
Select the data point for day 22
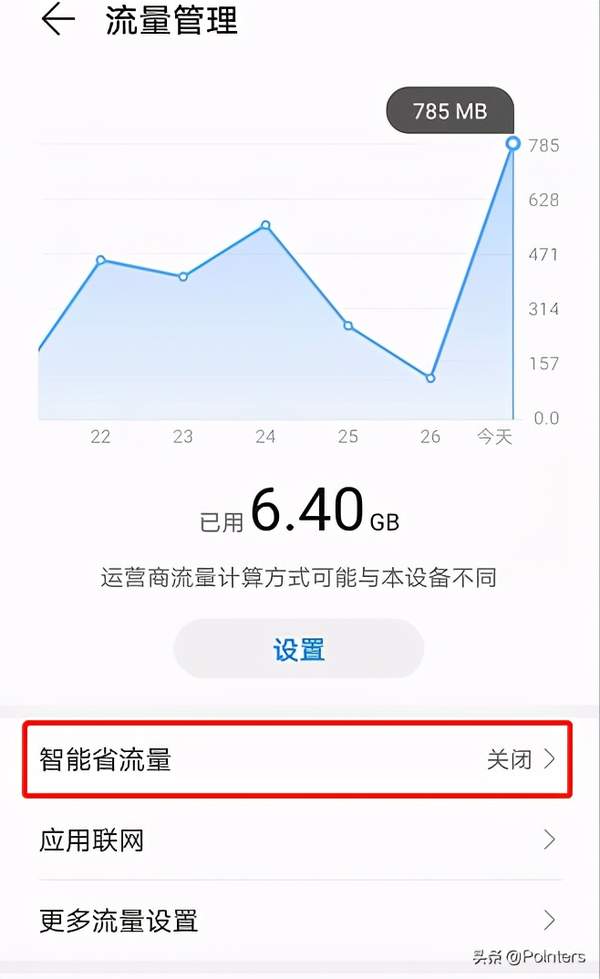[x=101, y=260]
